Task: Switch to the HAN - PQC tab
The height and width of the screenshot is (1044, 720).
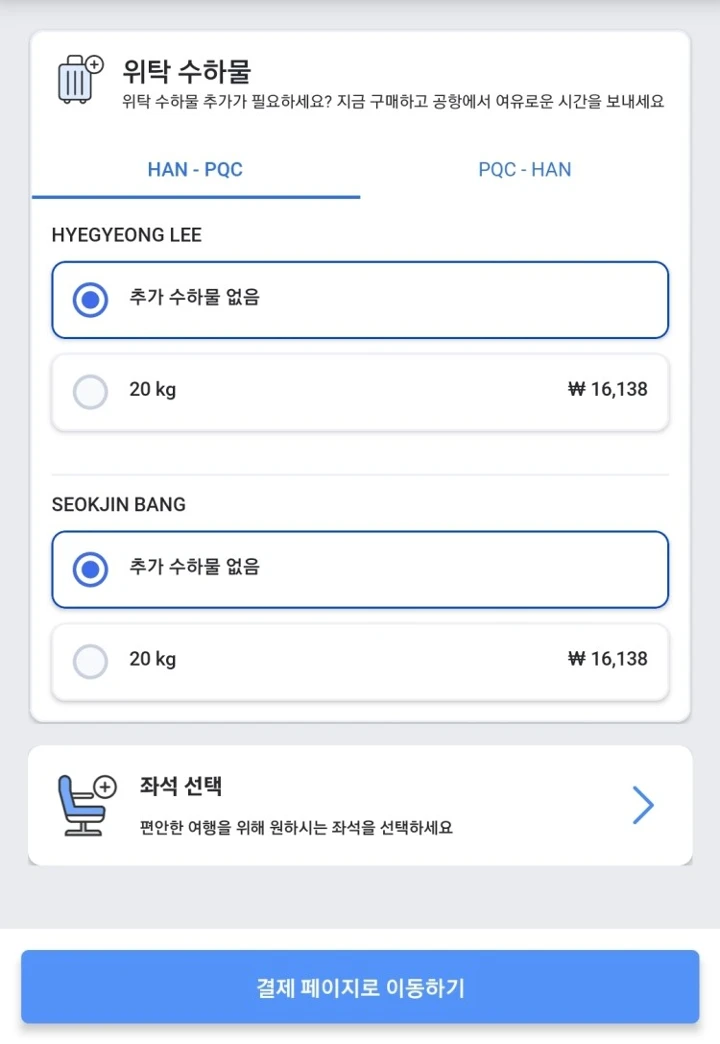Action: [195, 169]
